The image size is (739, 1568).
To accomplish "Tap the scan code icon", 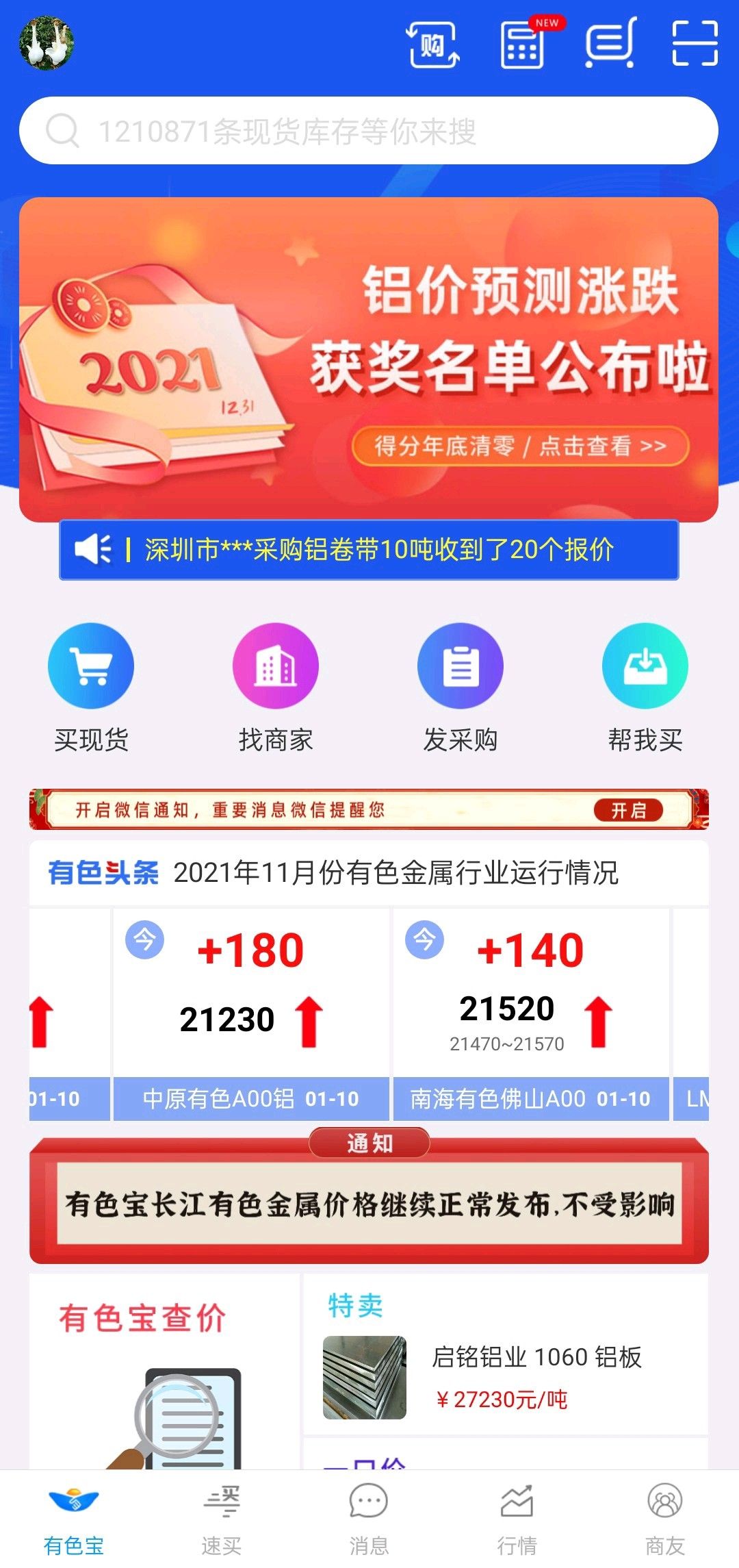I will (695, 43).
